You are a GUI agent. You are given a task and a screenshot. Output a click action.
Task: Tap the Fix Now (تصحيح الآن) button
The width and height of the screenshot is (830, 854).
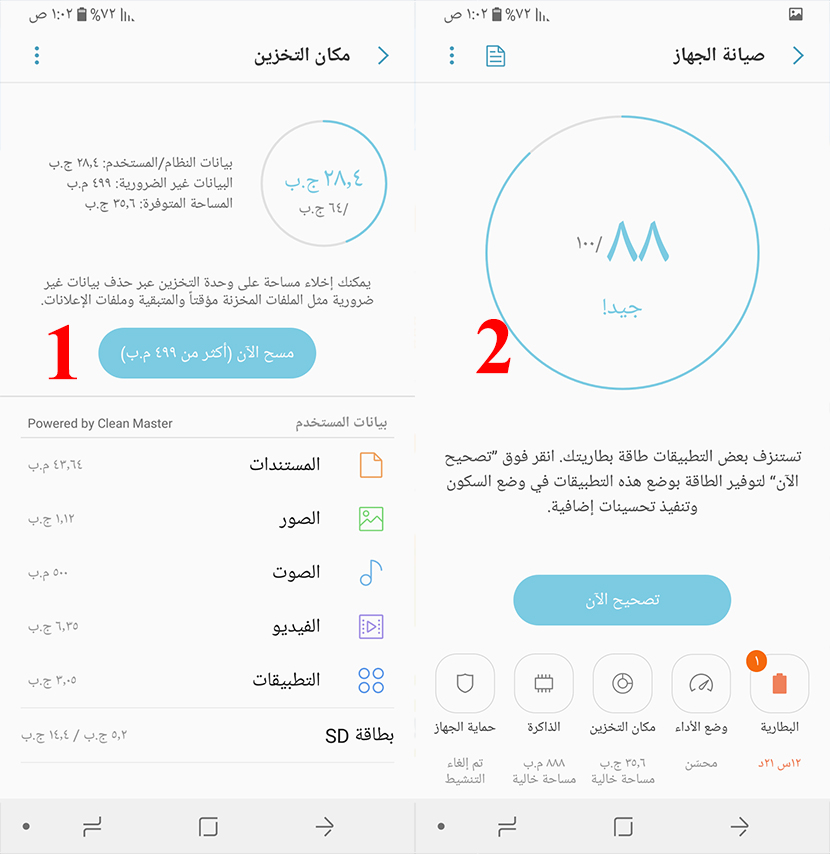(622, 601)
